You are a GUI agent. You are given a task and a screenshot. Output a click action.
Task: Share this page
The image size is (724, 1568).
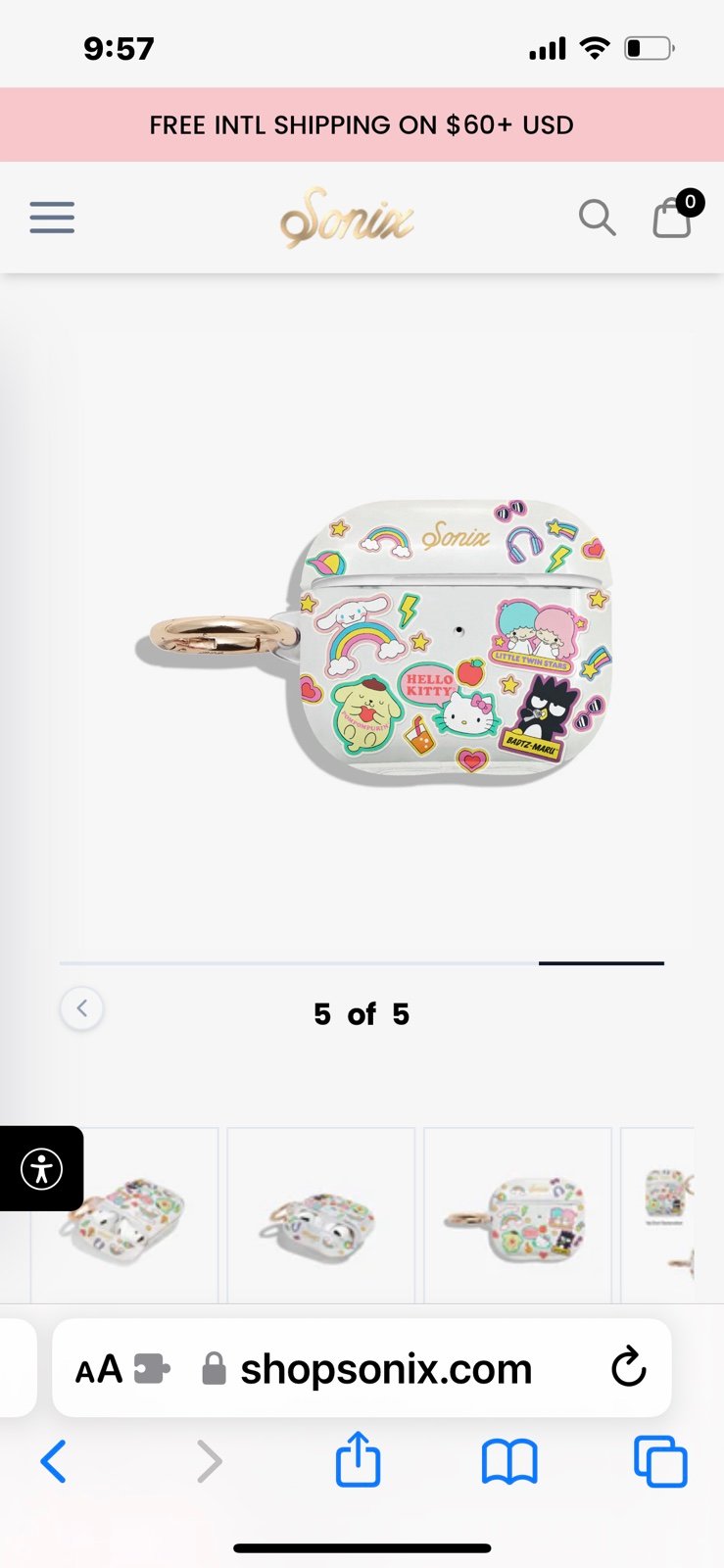[x=358, y=1459]
